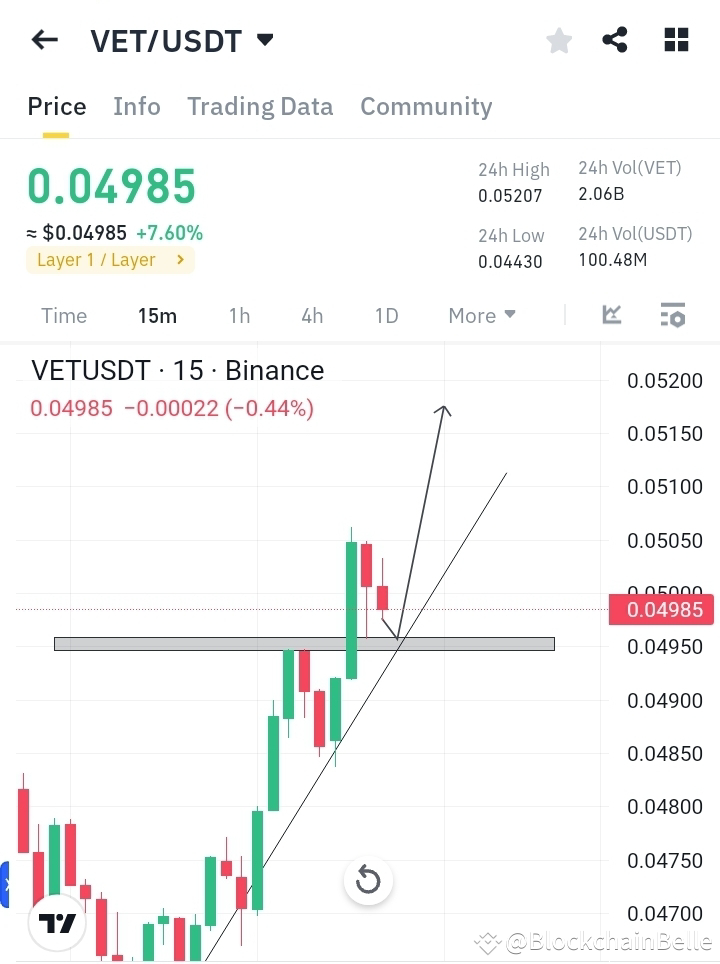Screen dimensions: 720x964
Task: Expand the More timeframes dropdown
Action: coord(481,315)
